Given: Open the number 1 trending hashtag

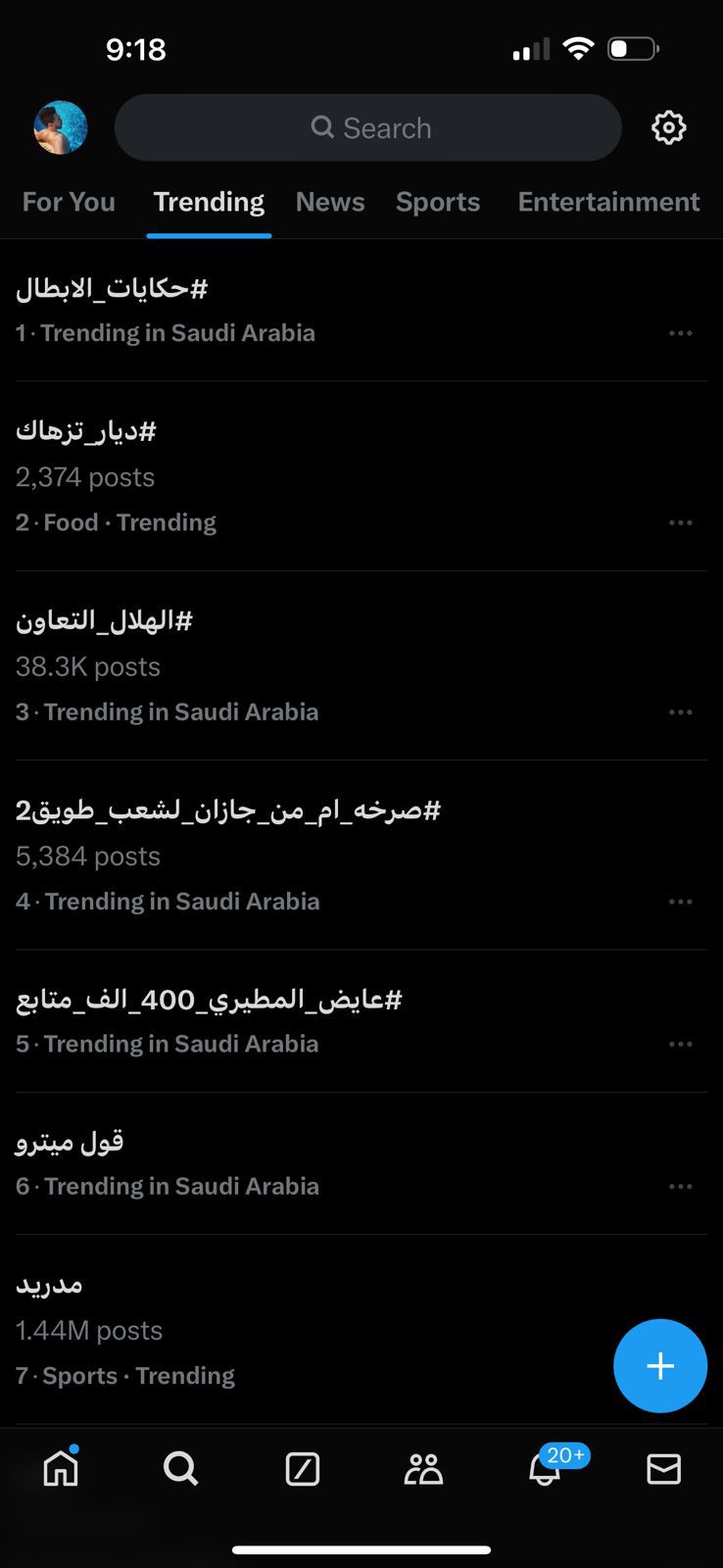Looking at the screenshot, I should tap(112, 289).
